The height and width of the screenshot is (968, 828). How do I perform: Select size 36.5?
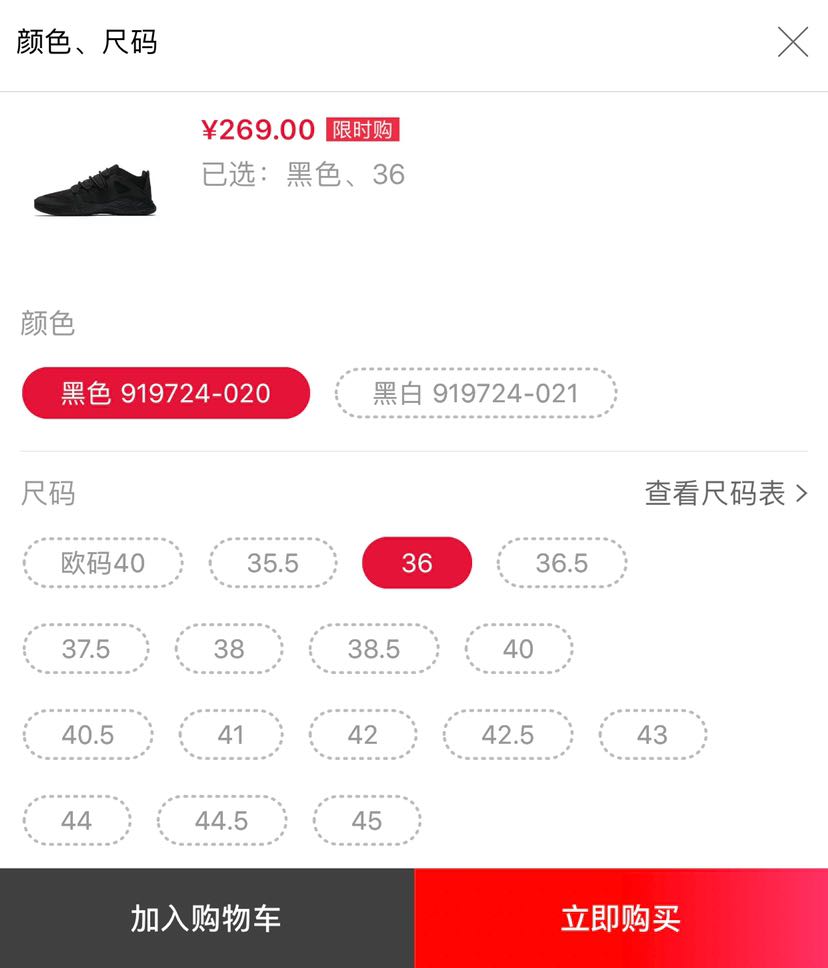[561, 563]
